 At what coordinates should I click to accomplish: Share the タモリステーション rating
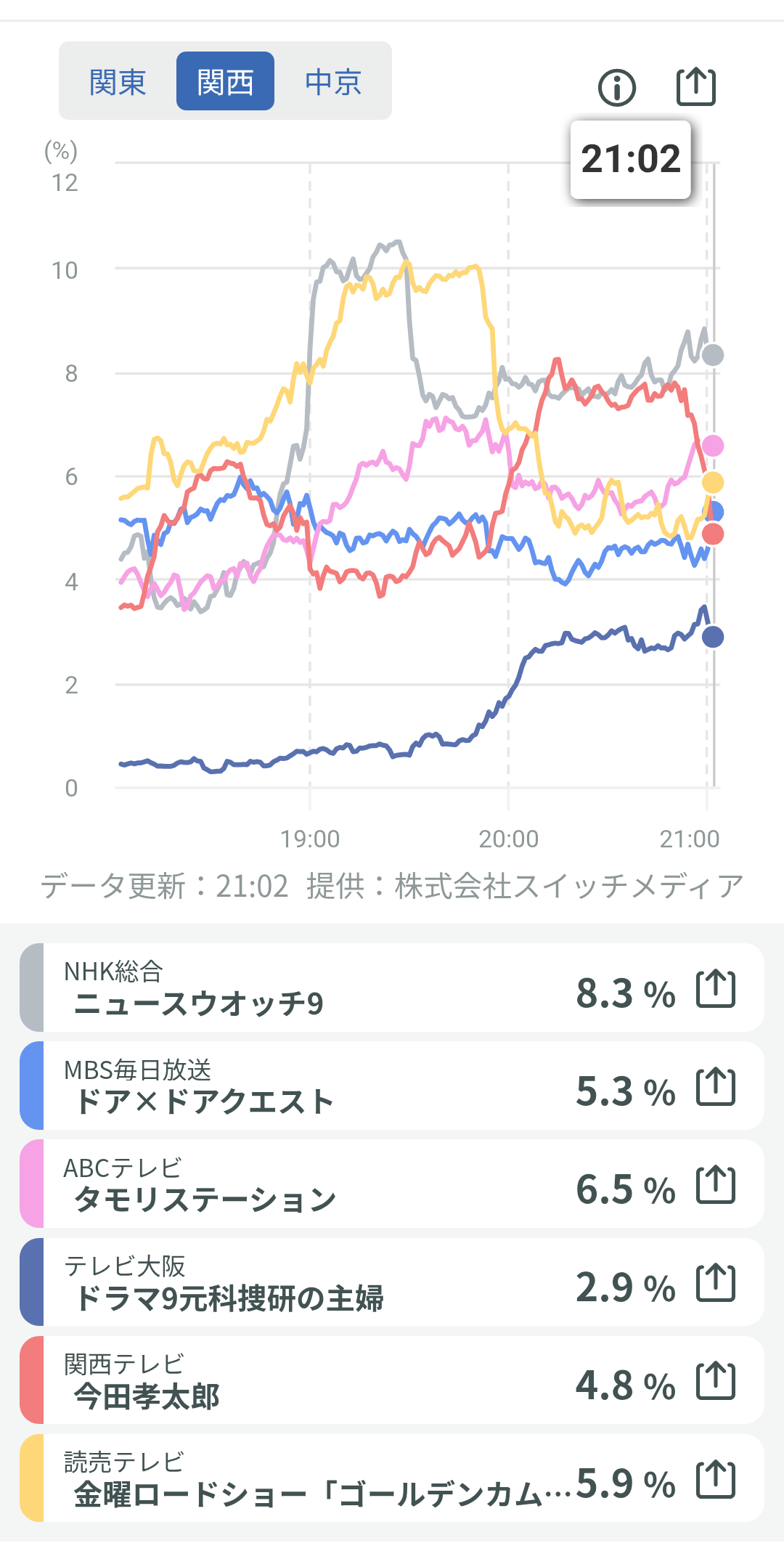click(716, 1185)
